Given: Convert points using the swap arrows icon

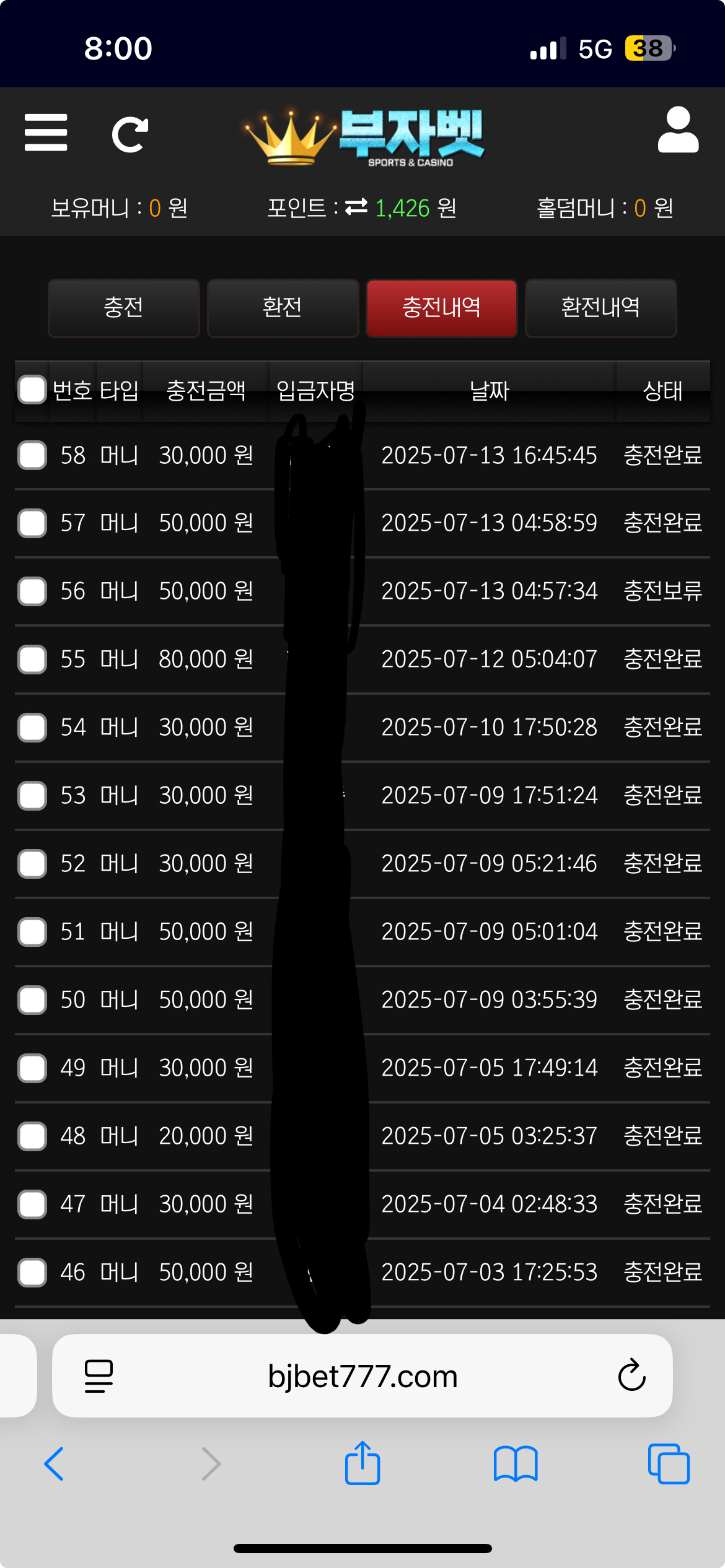Looking at the screenshot, I should click(x=356, y=207).
